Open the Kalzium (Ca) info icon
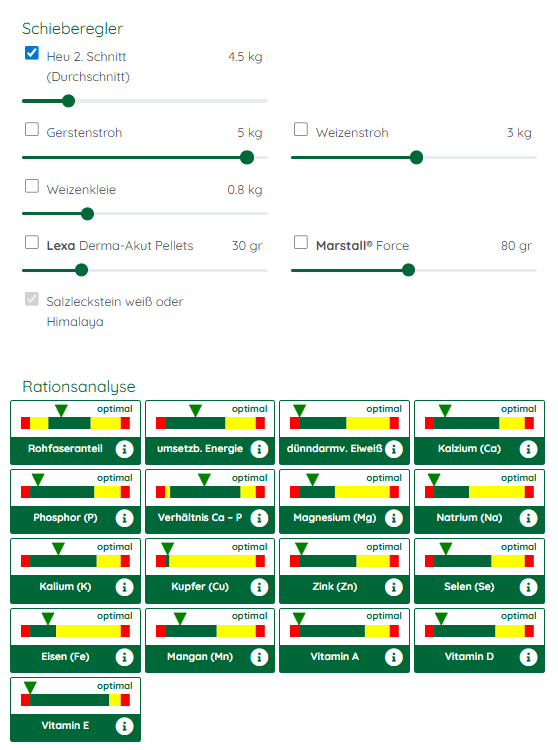 tap(528, 449)
